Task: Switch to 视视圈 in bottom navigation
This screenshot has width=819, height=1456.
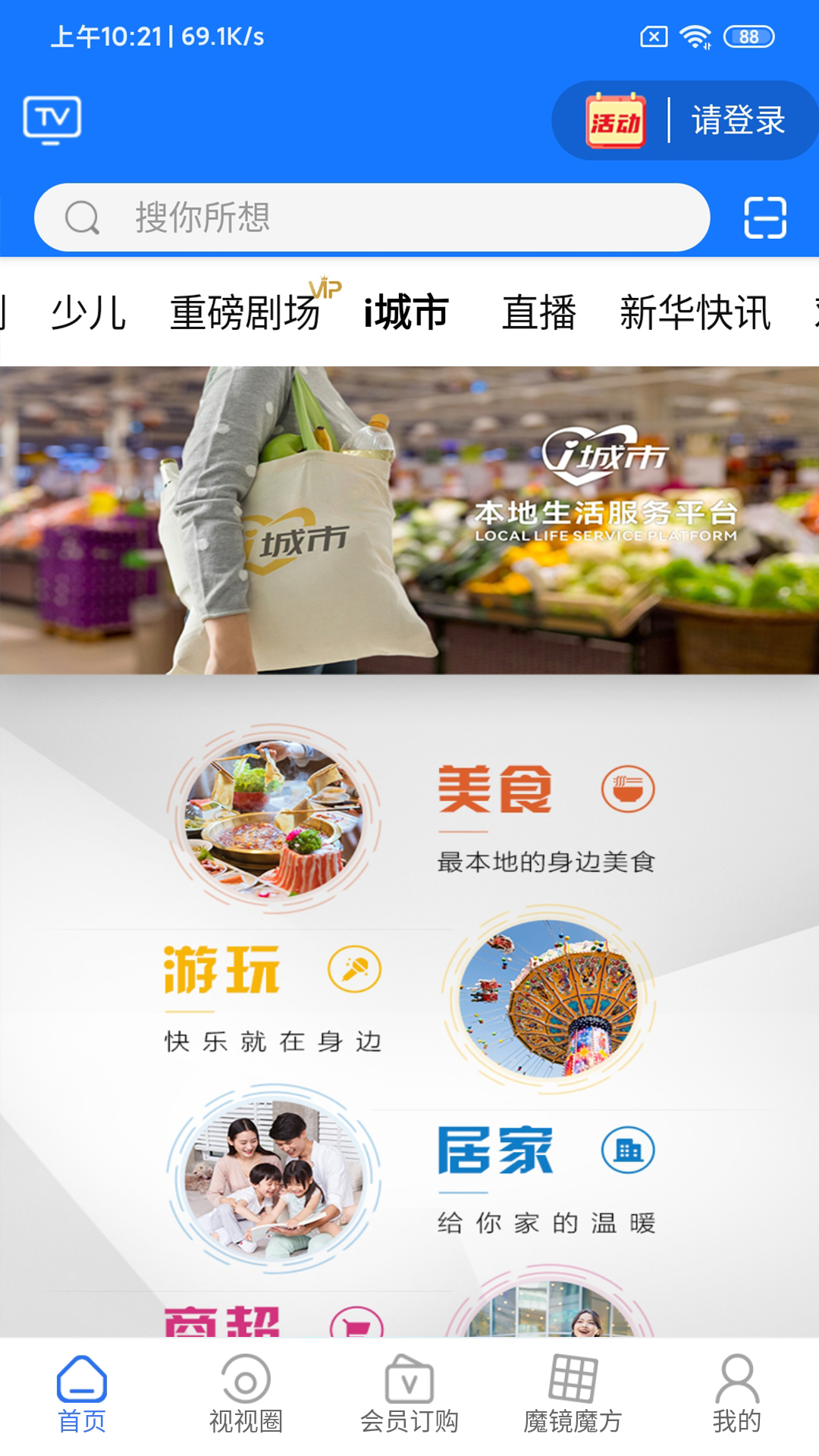Action: (246, 1394)
